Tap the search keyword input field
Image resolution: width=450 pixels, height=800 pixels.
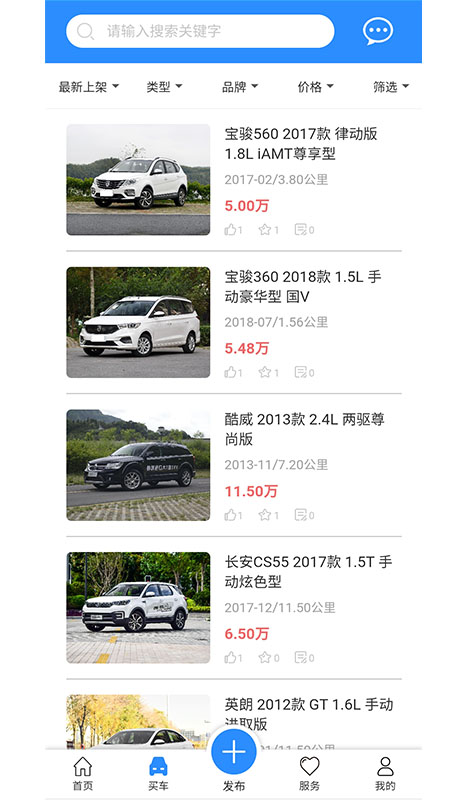tap(200, 31)
